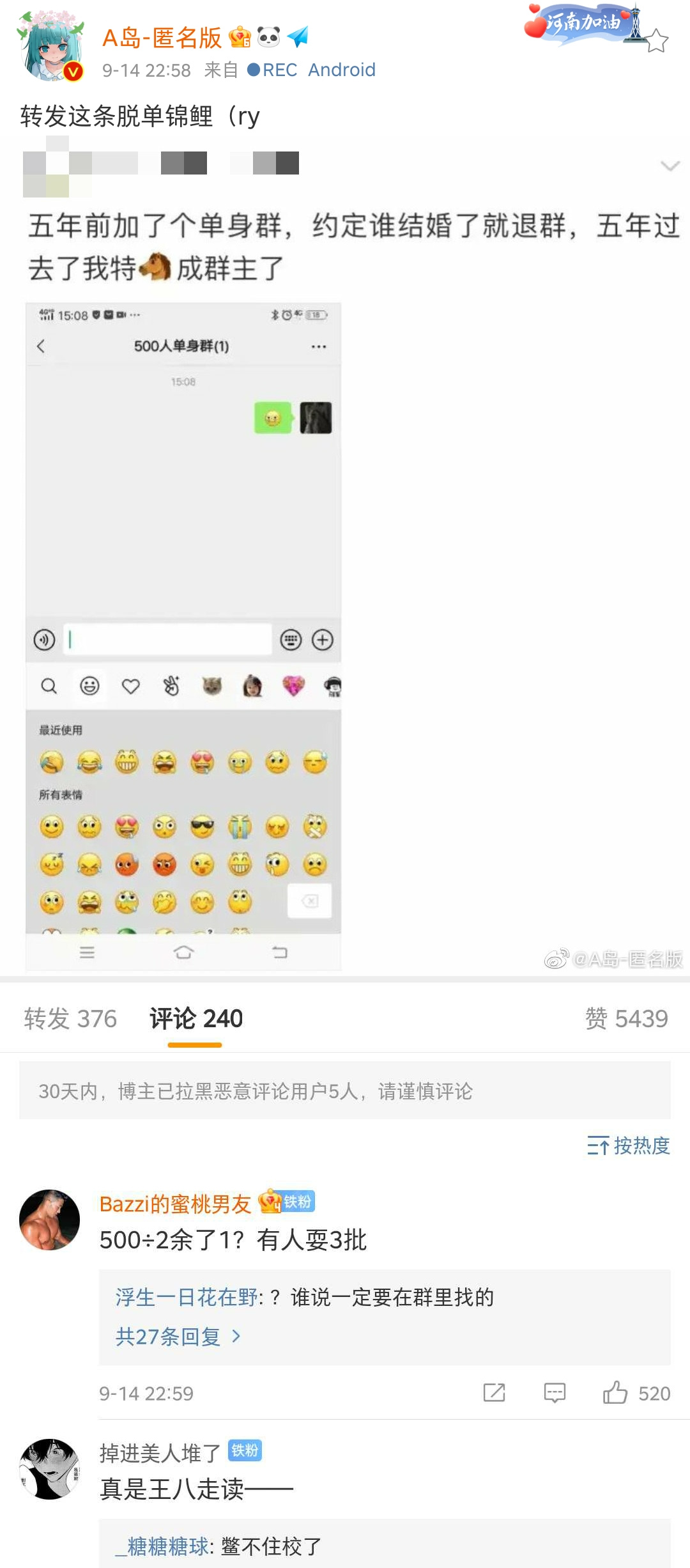Open A岛-匿名版 profile avatar
Screen dimensions: 690x1568
tap(50, 47)
